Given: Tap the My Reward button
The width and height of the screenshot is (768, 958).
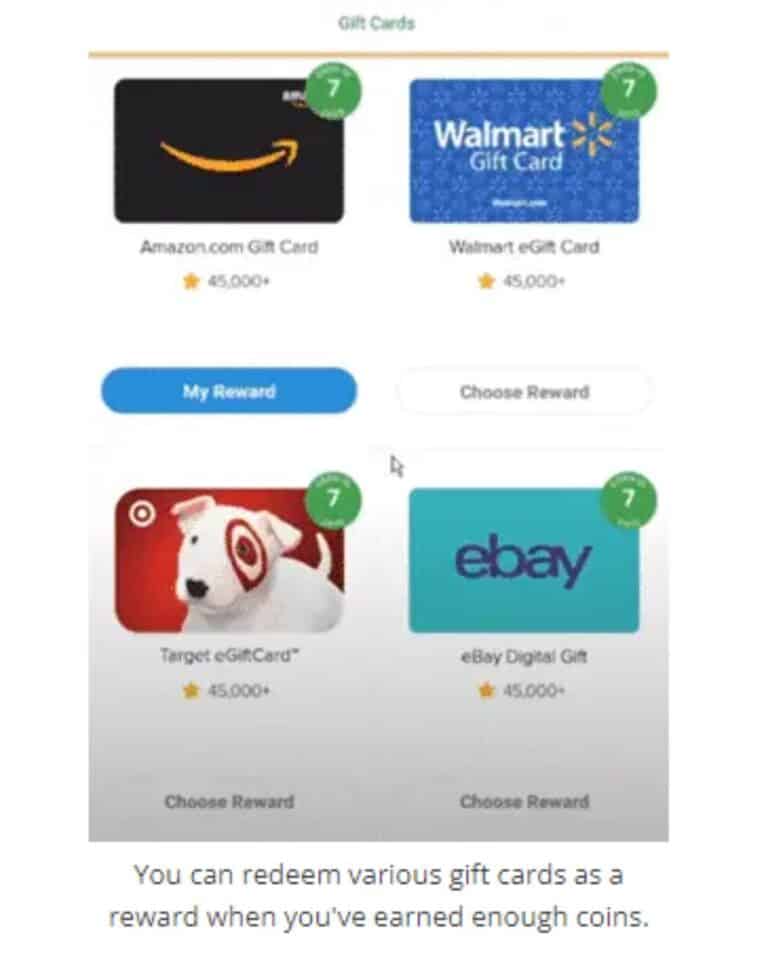Looking at the screenshot, I should (228, 391).
